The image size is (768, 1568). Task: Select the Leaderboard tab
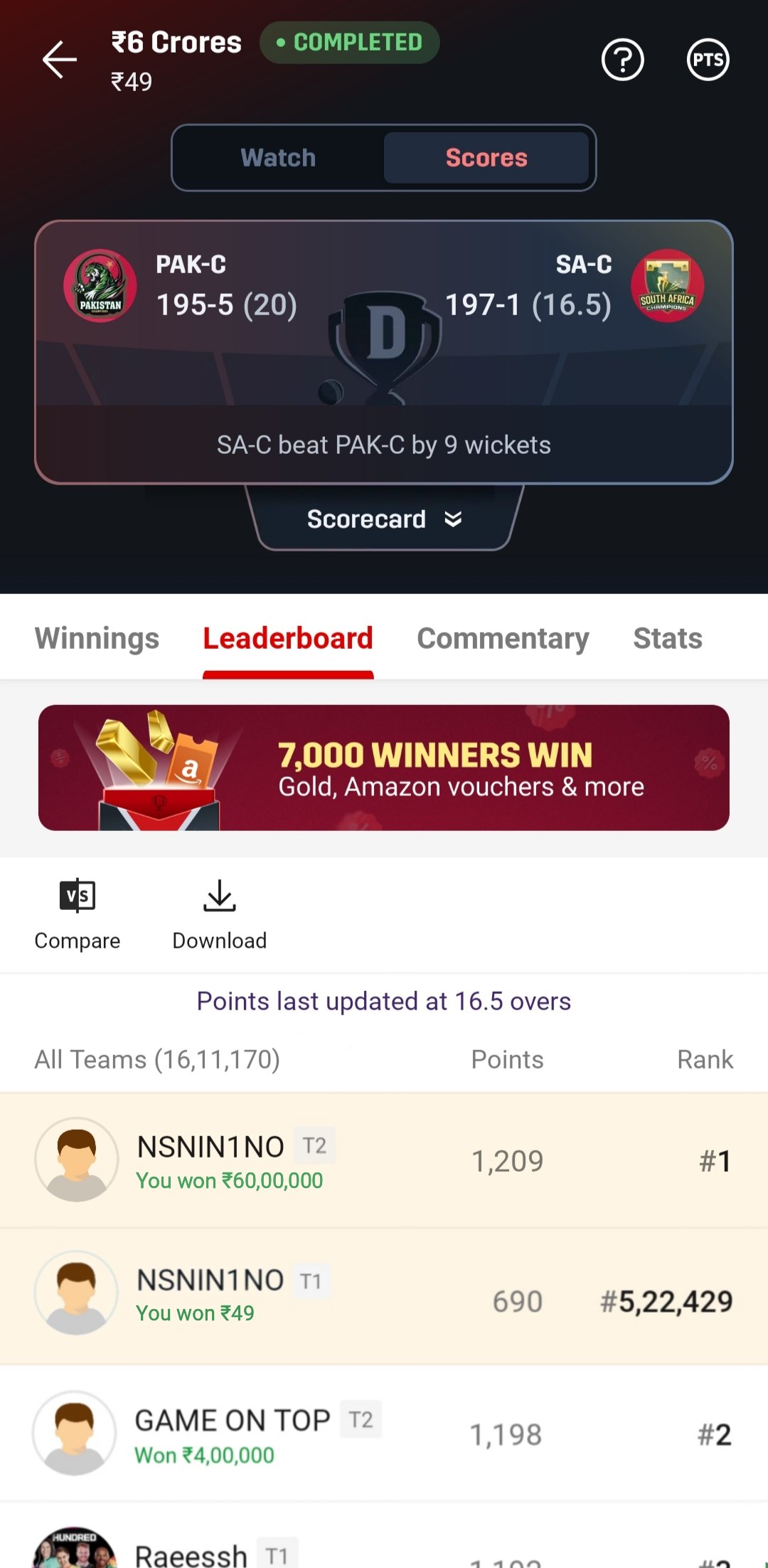tap(288, 638)
